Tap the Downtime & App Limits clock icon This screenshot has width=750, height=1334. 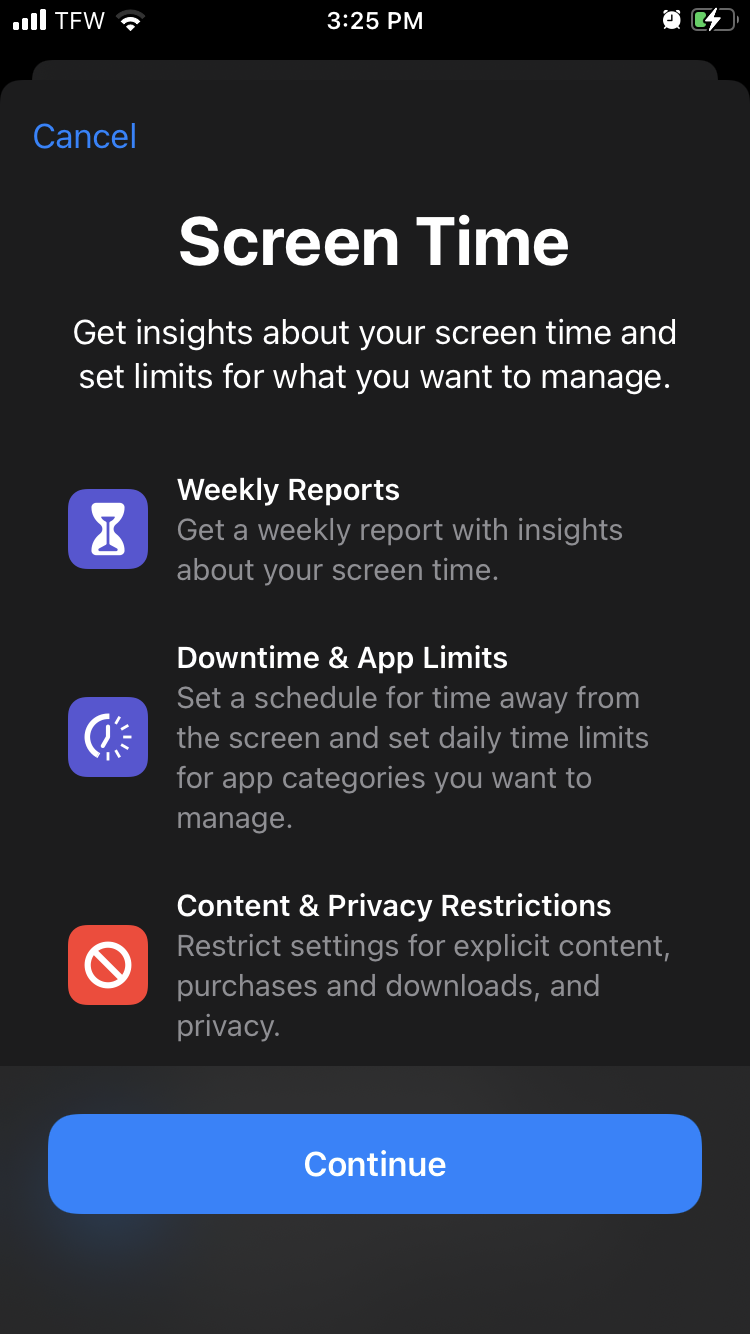pos(107,737)
